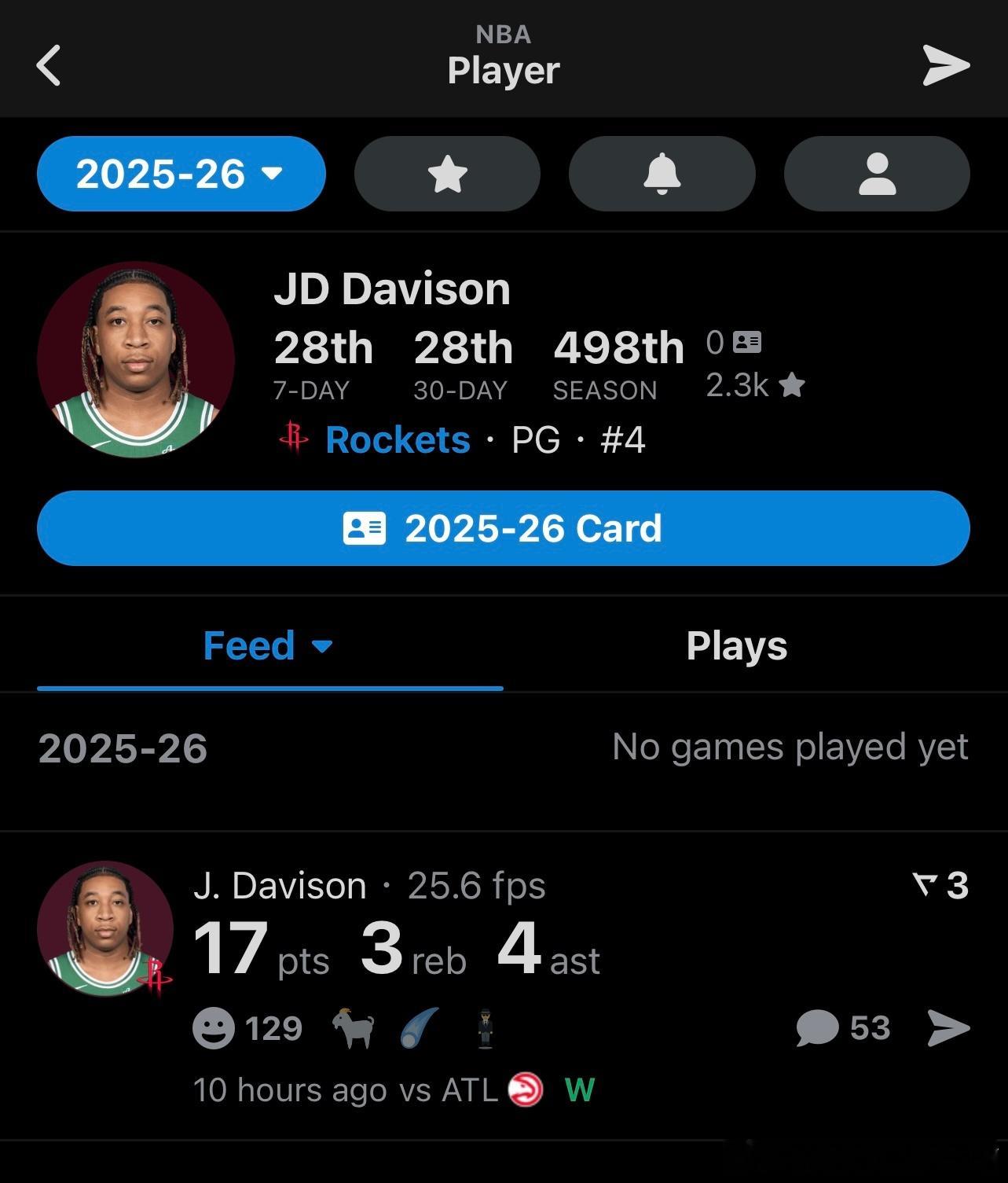Enable alerts with the bell button
Viewport: 1008px width, 1183px height.
662,174
